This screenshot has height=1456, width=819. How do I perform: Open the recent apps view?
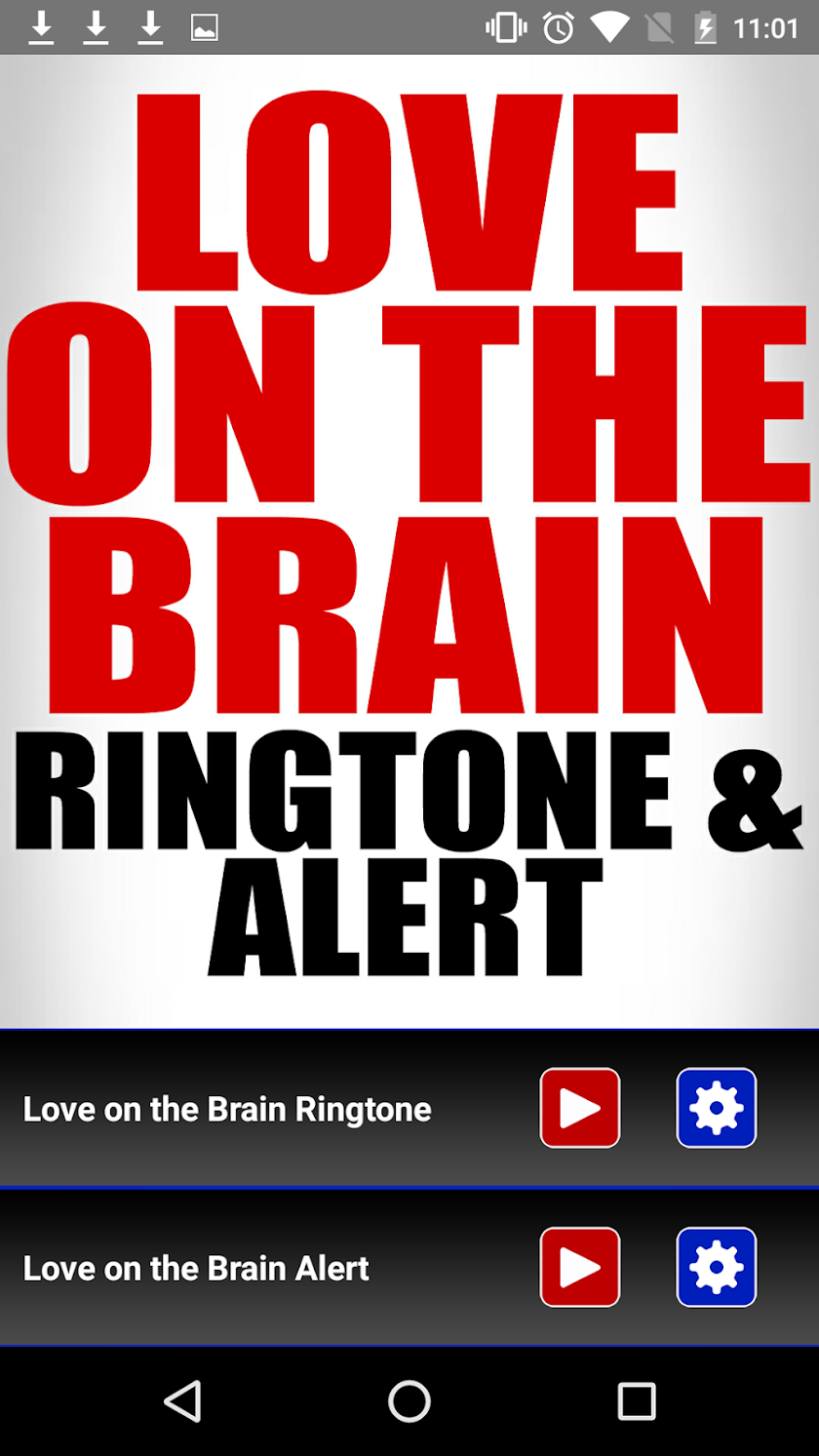[x=636, y=1401]
